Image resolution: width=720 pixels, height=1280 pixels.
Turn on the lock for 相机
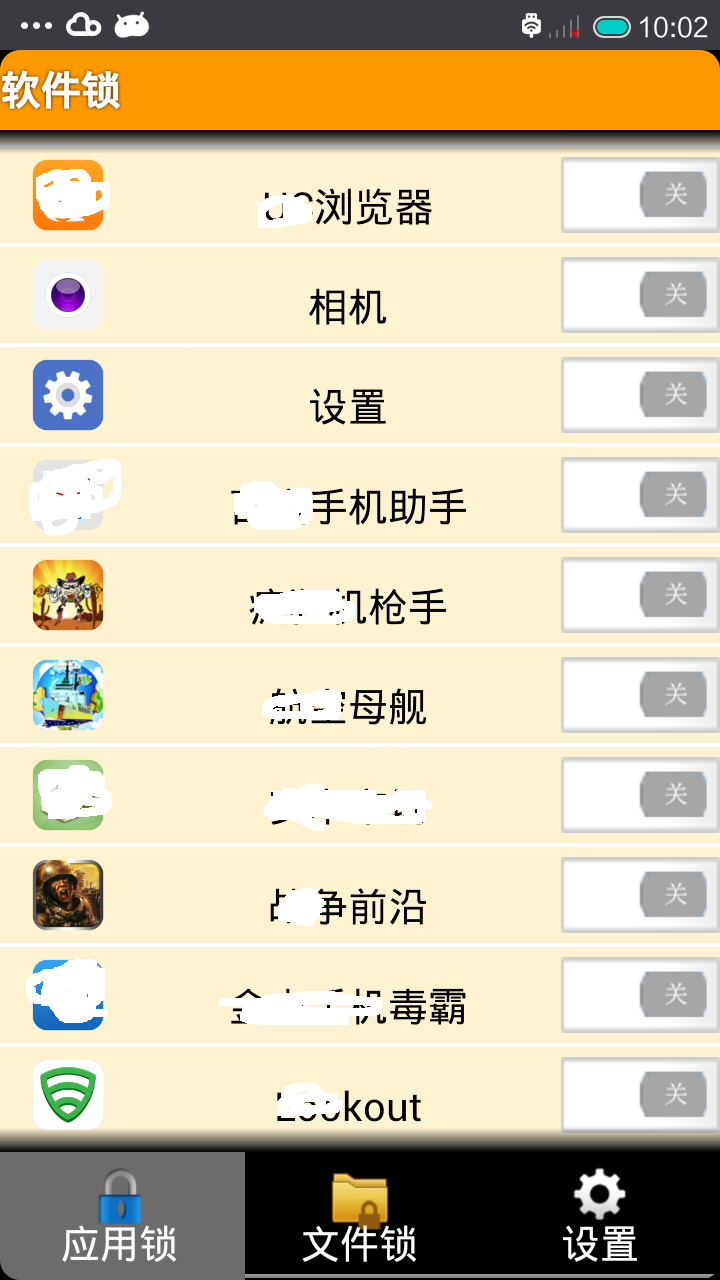pyautogui.click(x=639, y=295)
